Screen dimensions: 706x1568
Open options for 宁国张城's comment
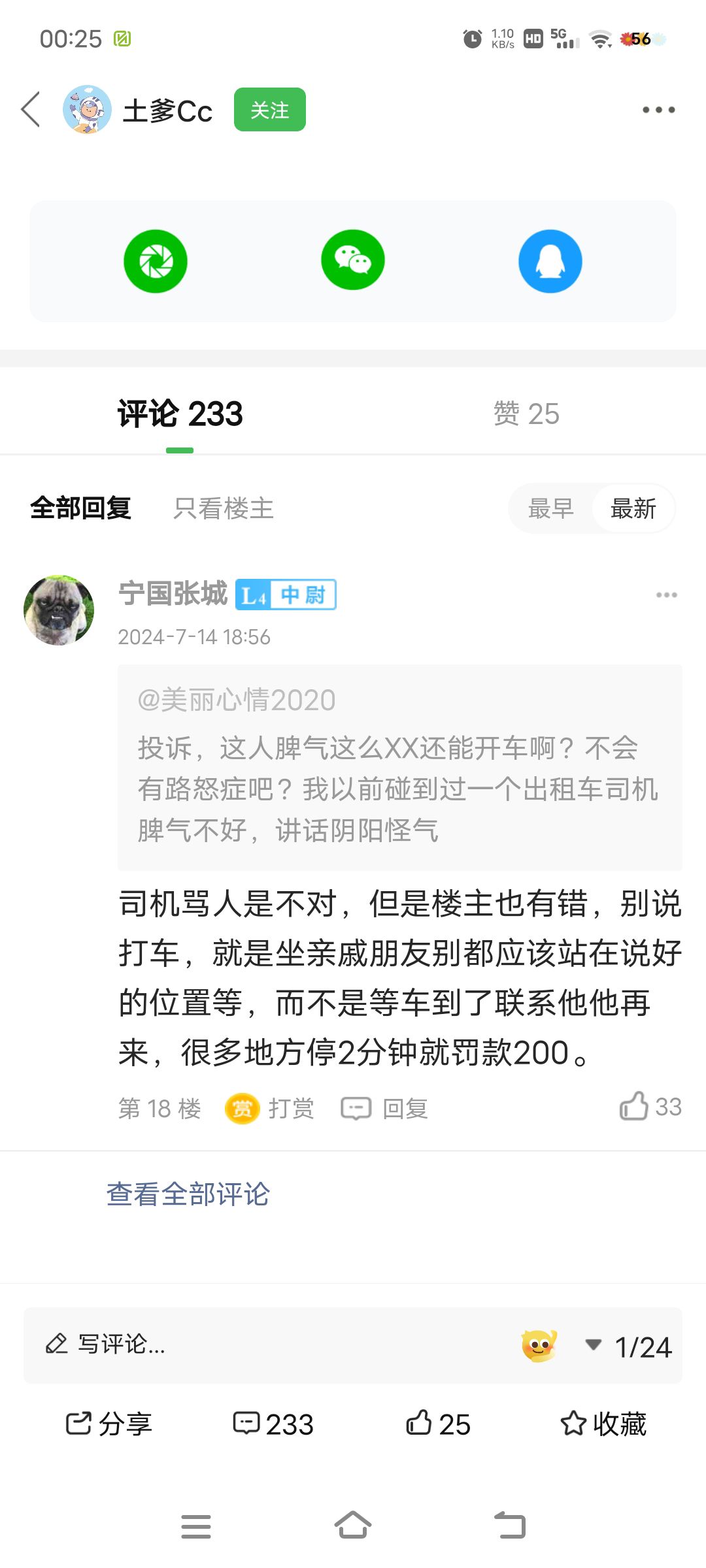[666, 595]
